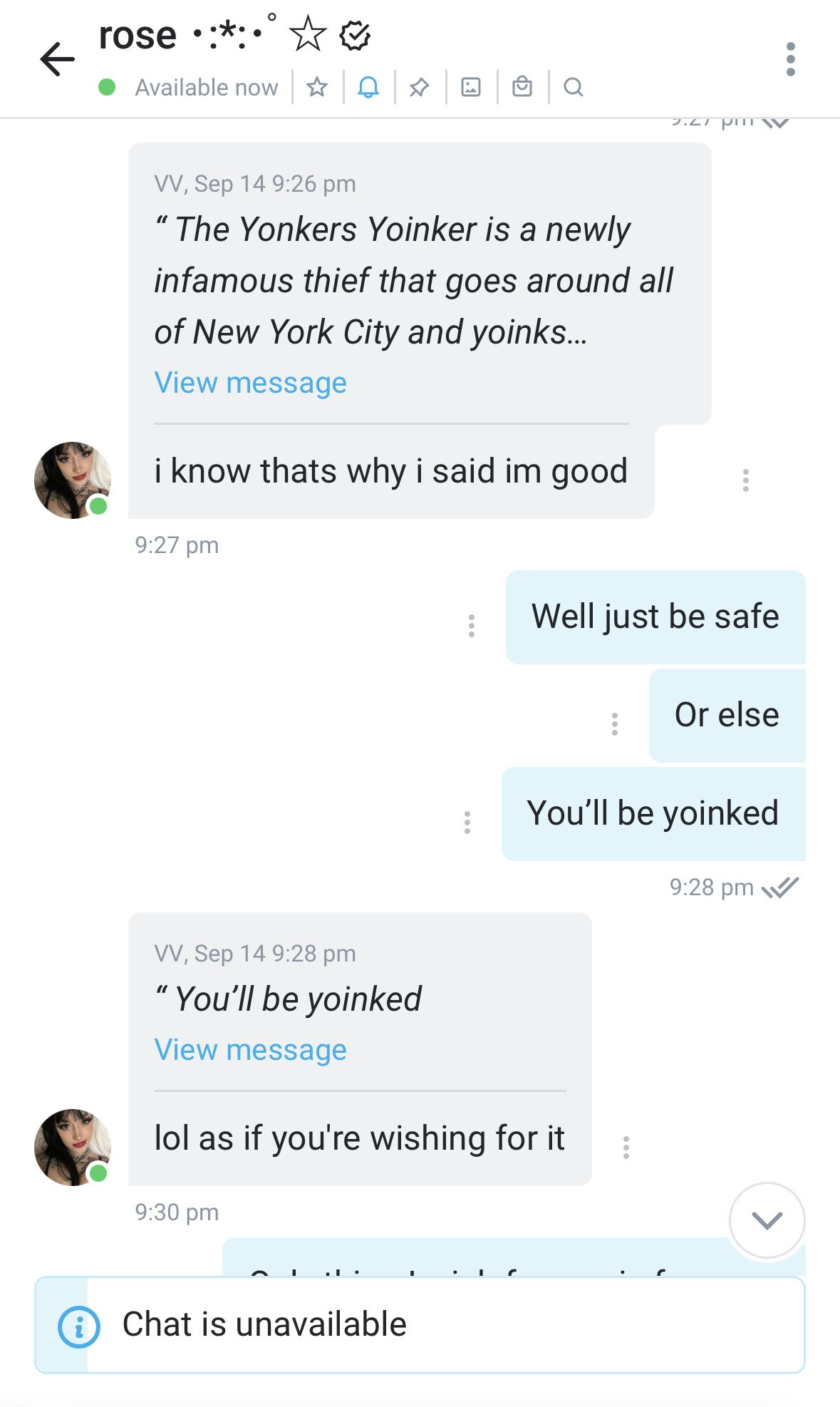This screenshot has height=1407, width=840.
Task: Open the purchases bag icon
Action: click(522, 87)
